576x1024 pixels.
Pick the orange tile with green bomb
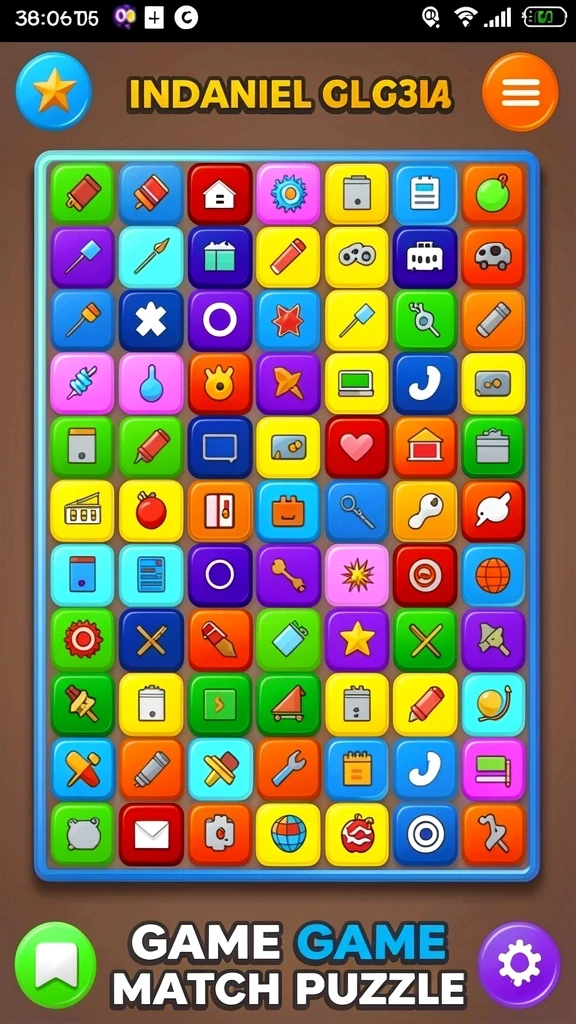493,194
